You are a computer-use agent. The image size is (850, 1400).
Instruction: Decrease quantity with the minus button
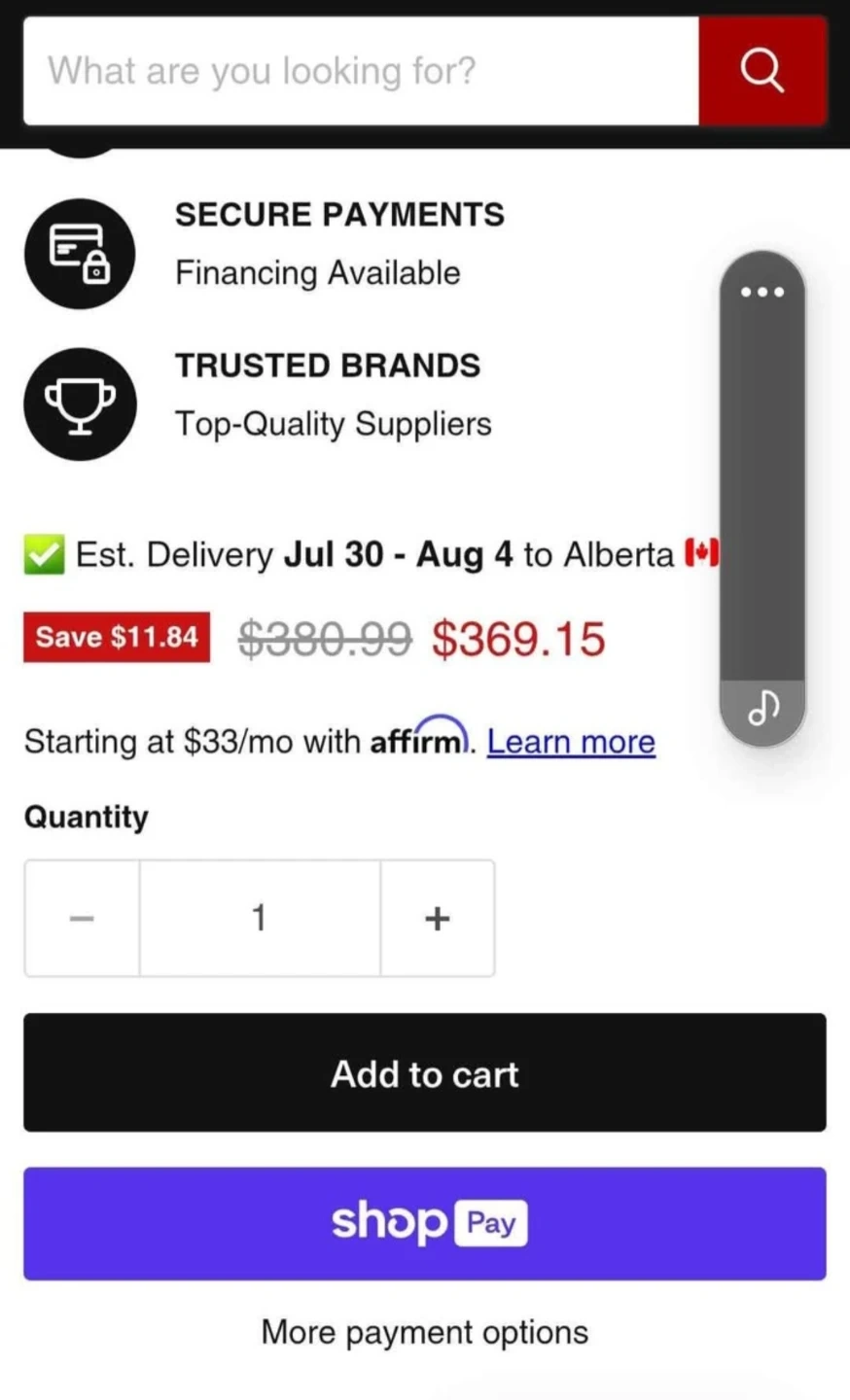83,918
